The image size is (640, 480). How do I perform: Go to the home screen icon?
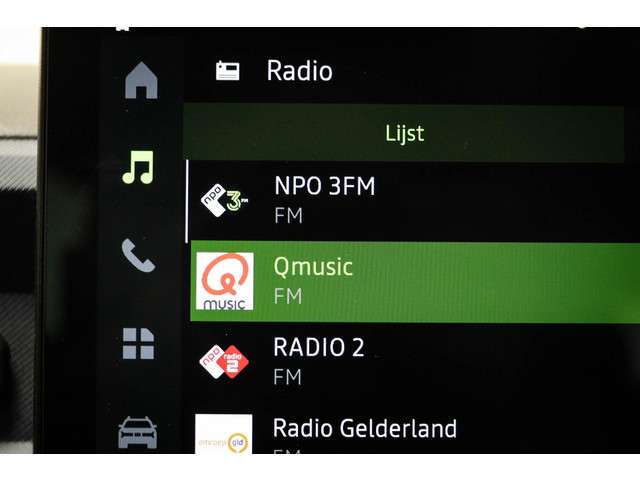pyautogui.click(x=141, y=82)
